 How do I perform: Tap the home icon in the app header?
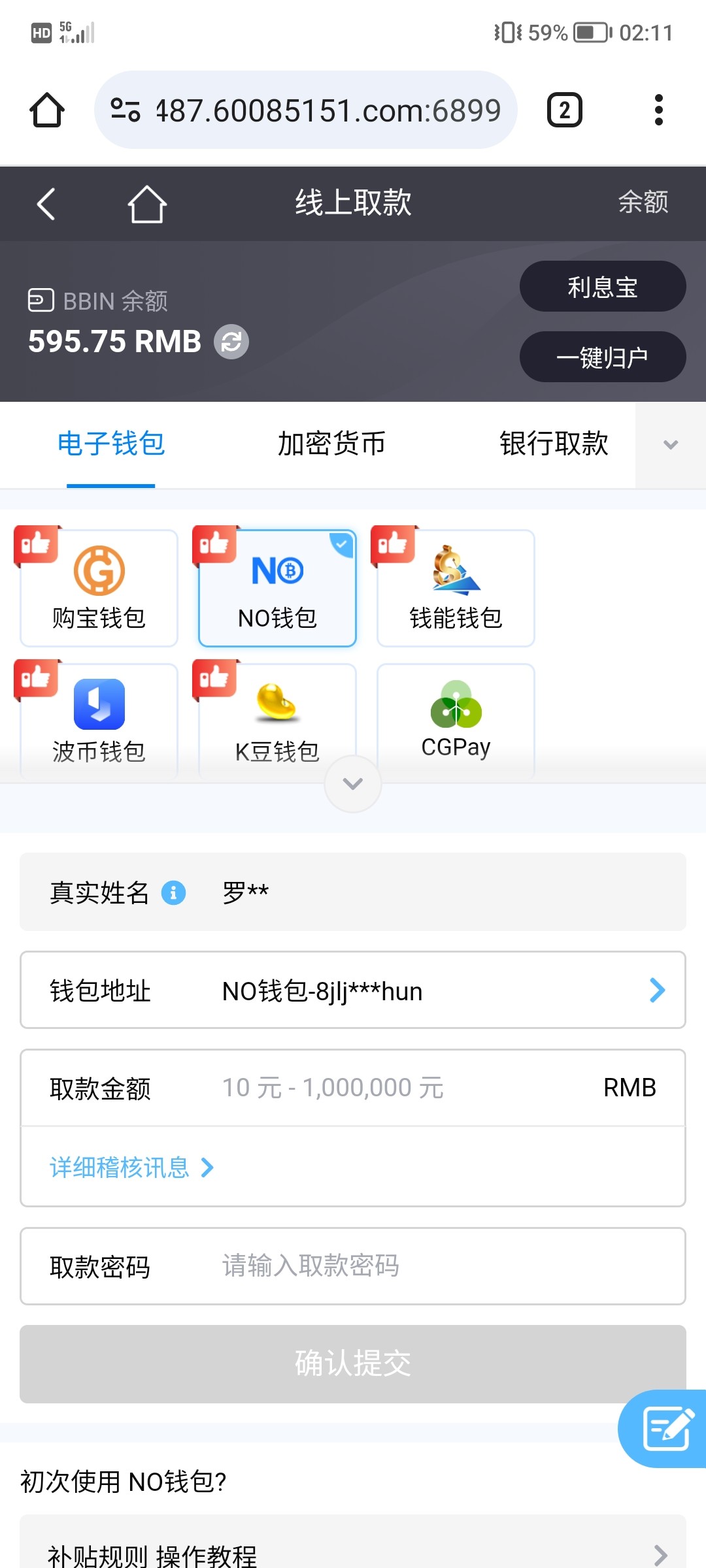coord(147,204)
